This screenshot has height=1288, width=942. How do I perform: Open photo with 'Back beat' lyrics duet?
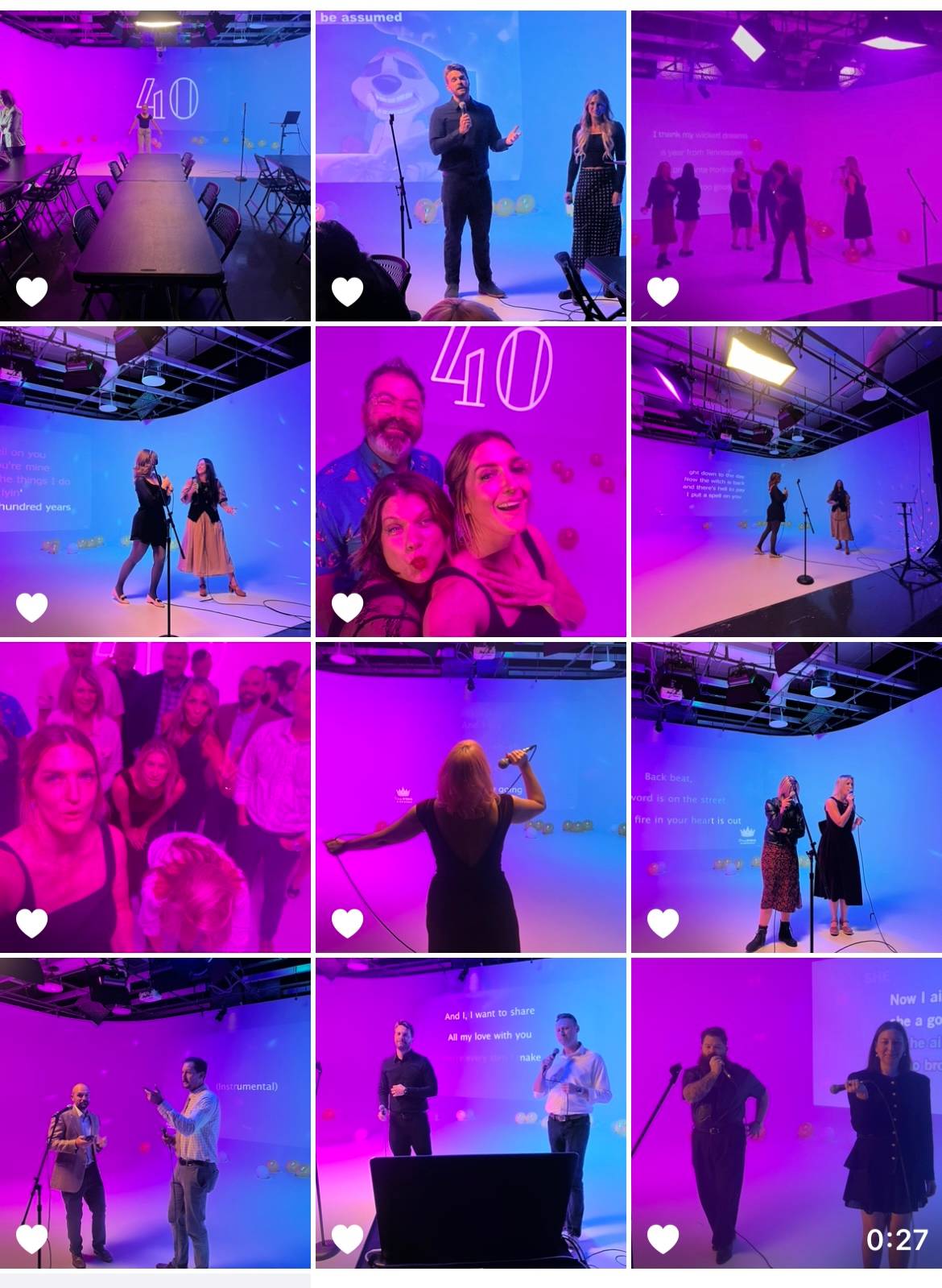click(x=786, y=797)
